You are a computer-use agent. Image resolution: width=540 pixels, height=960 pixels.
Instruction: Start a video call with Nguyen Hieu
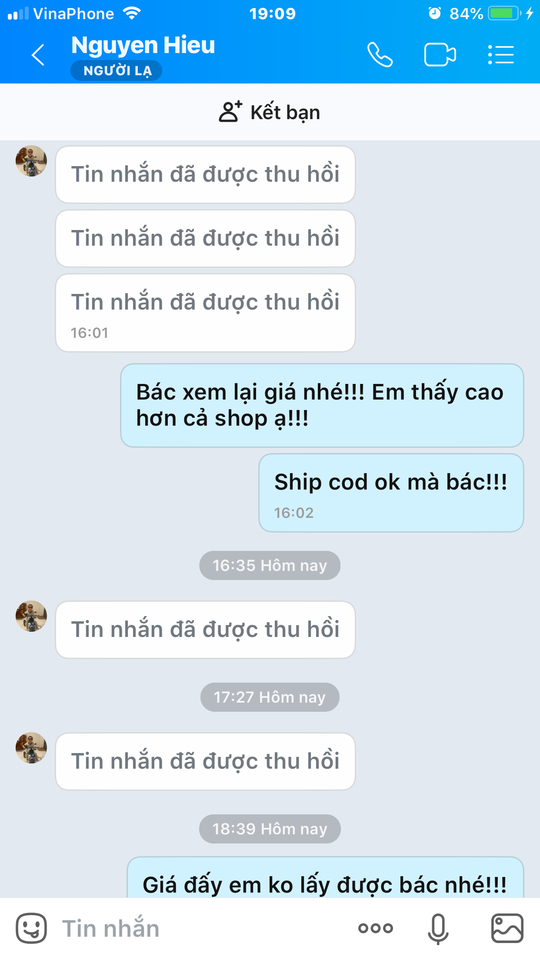[x=440, y=55]
